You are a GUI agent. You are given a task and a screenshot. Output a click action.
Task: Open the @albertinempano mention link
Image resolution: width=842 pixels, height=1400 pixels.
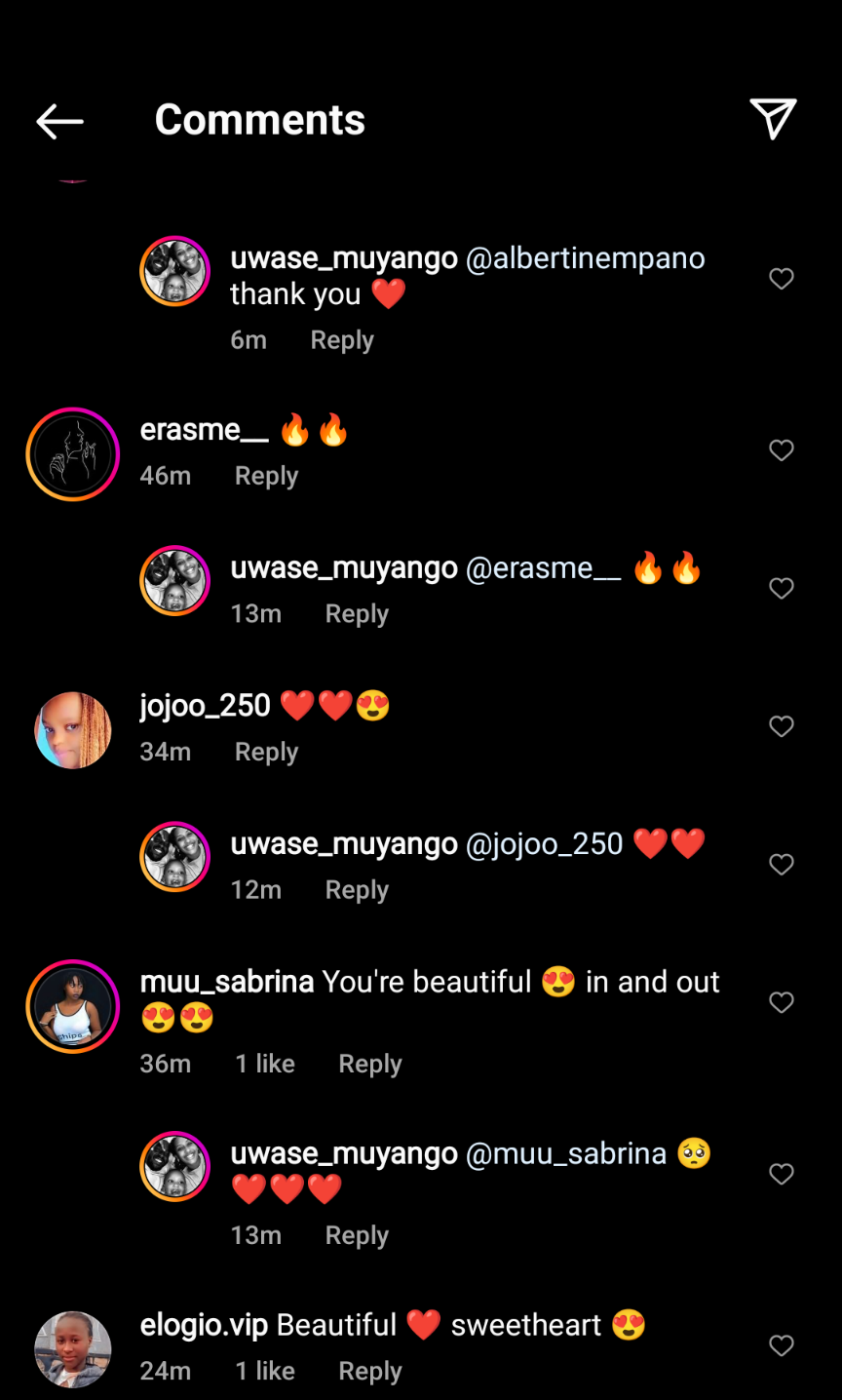585,258
